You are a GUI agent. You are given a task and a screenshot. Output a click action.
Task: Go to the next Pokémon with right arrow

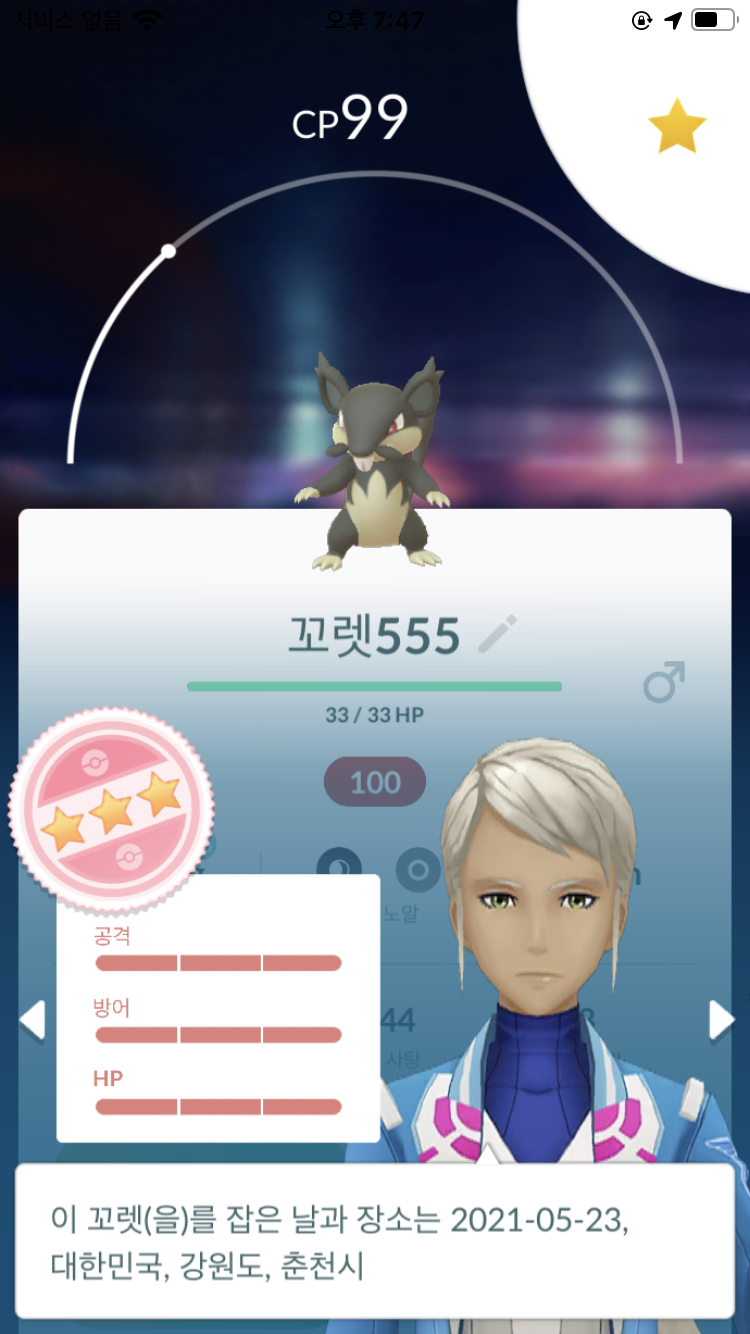(x=721, y=1021)
